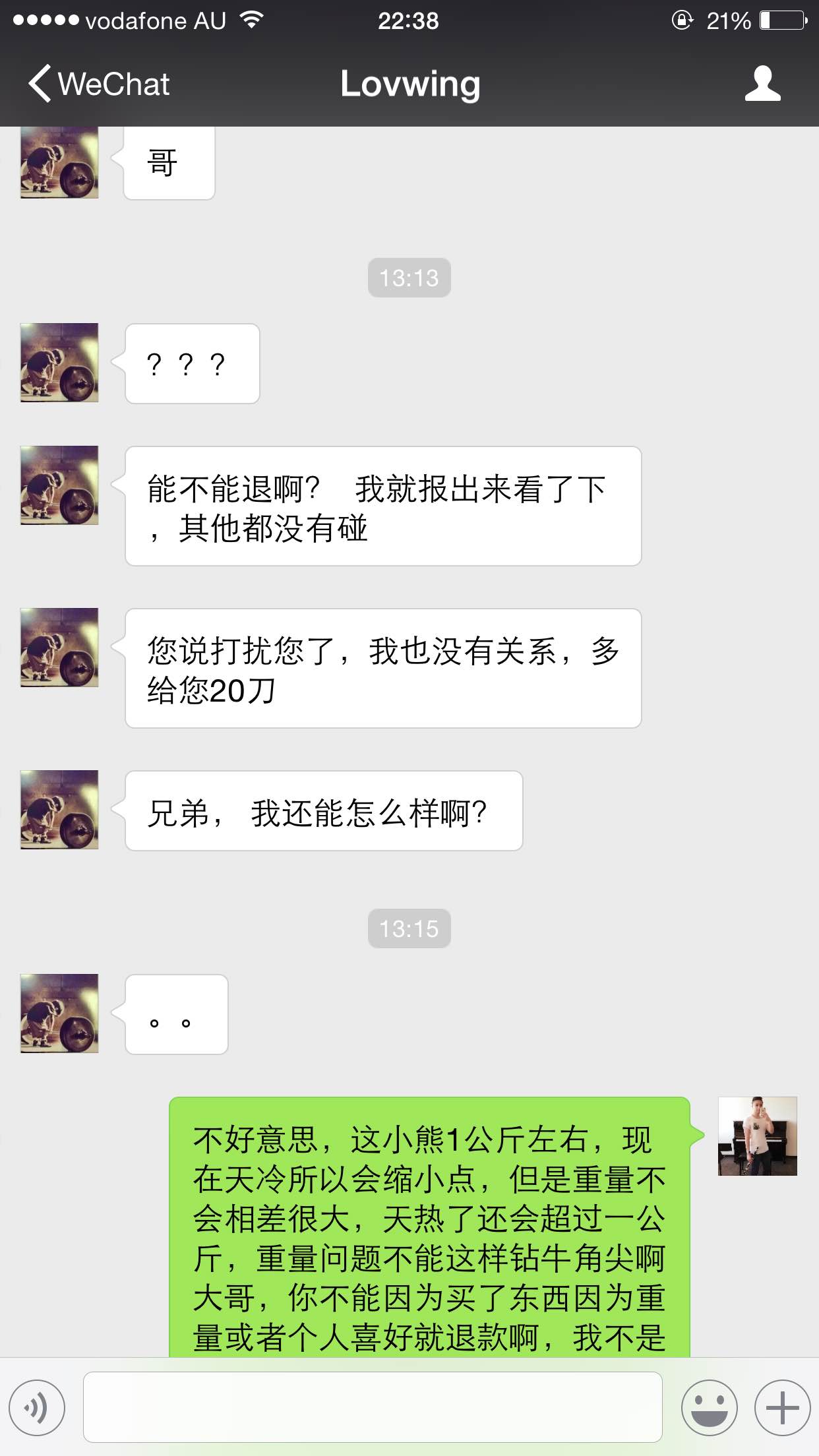The image size is (819, 1456).
Task: Open the emoji sticker panel
Action: click(x=709, y=1407)
